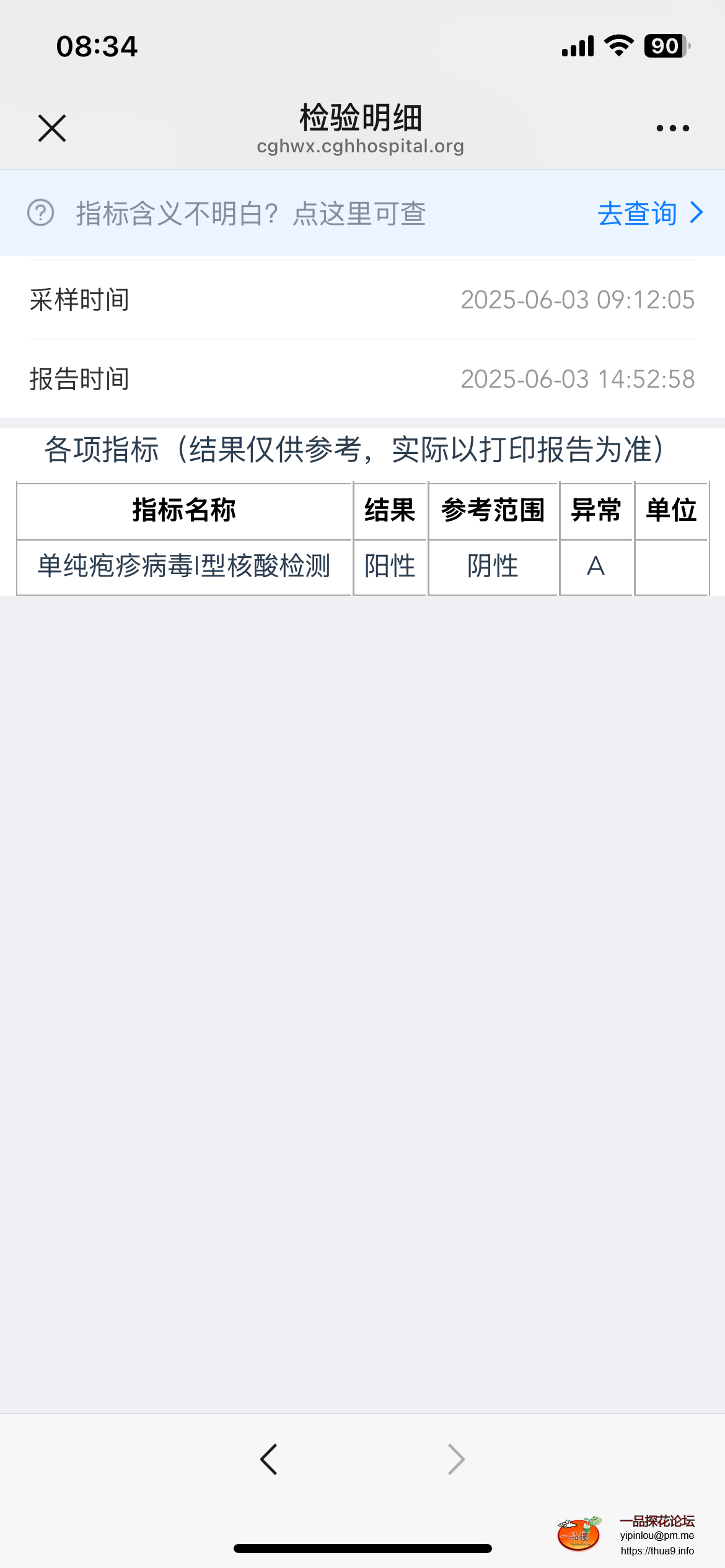Close the 检验明细 web page
Screen dimensions: 725x1568
(52, 128)
